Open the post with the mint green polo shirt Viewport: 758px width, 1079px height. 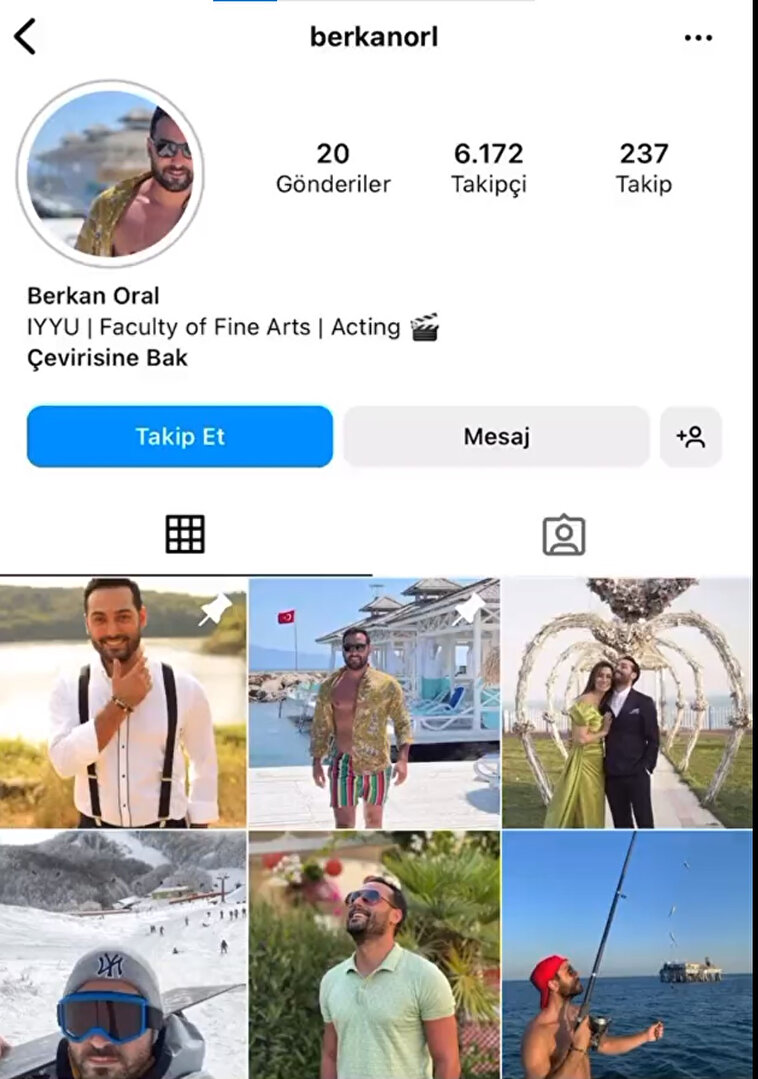point(374,955)
